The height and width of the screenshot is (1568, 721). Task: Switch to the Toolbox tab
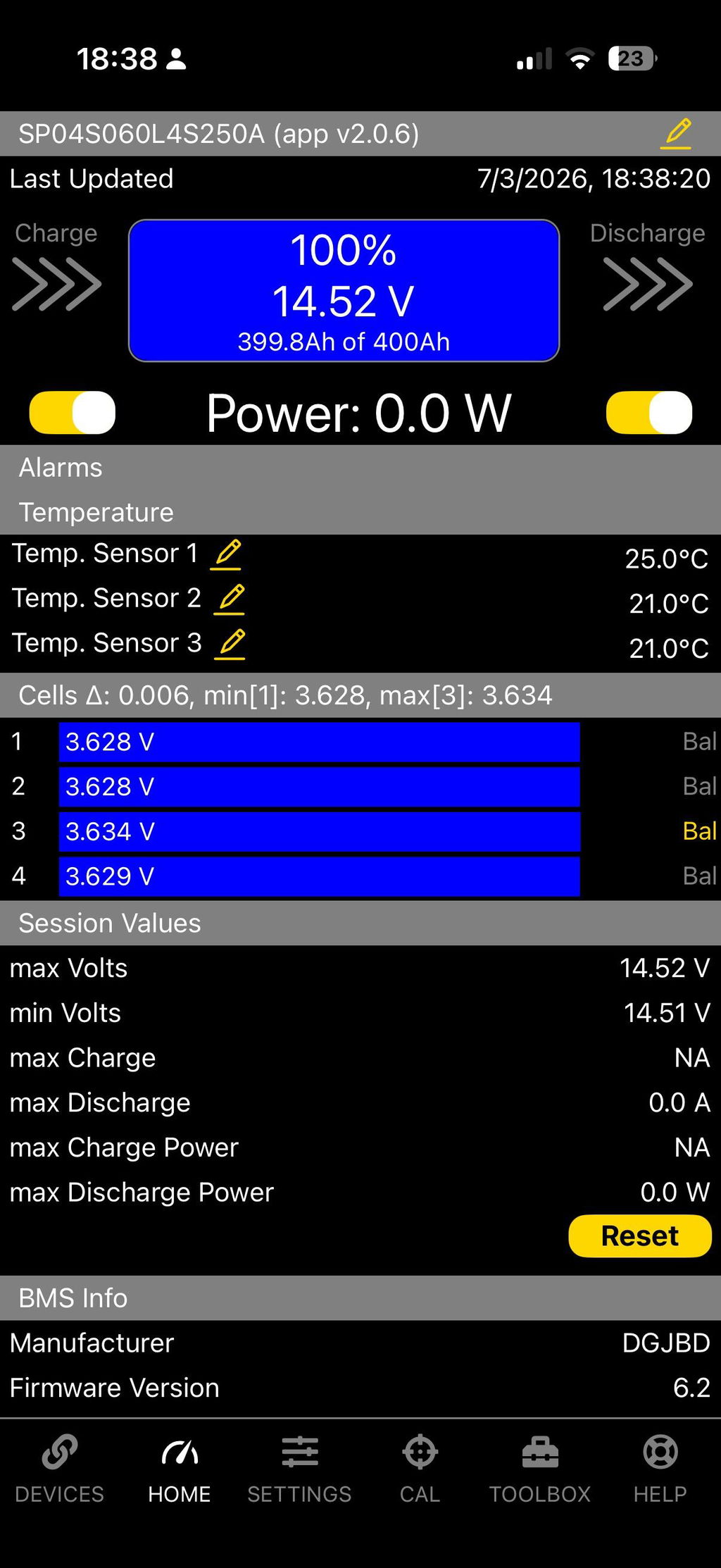[540, 1469]
